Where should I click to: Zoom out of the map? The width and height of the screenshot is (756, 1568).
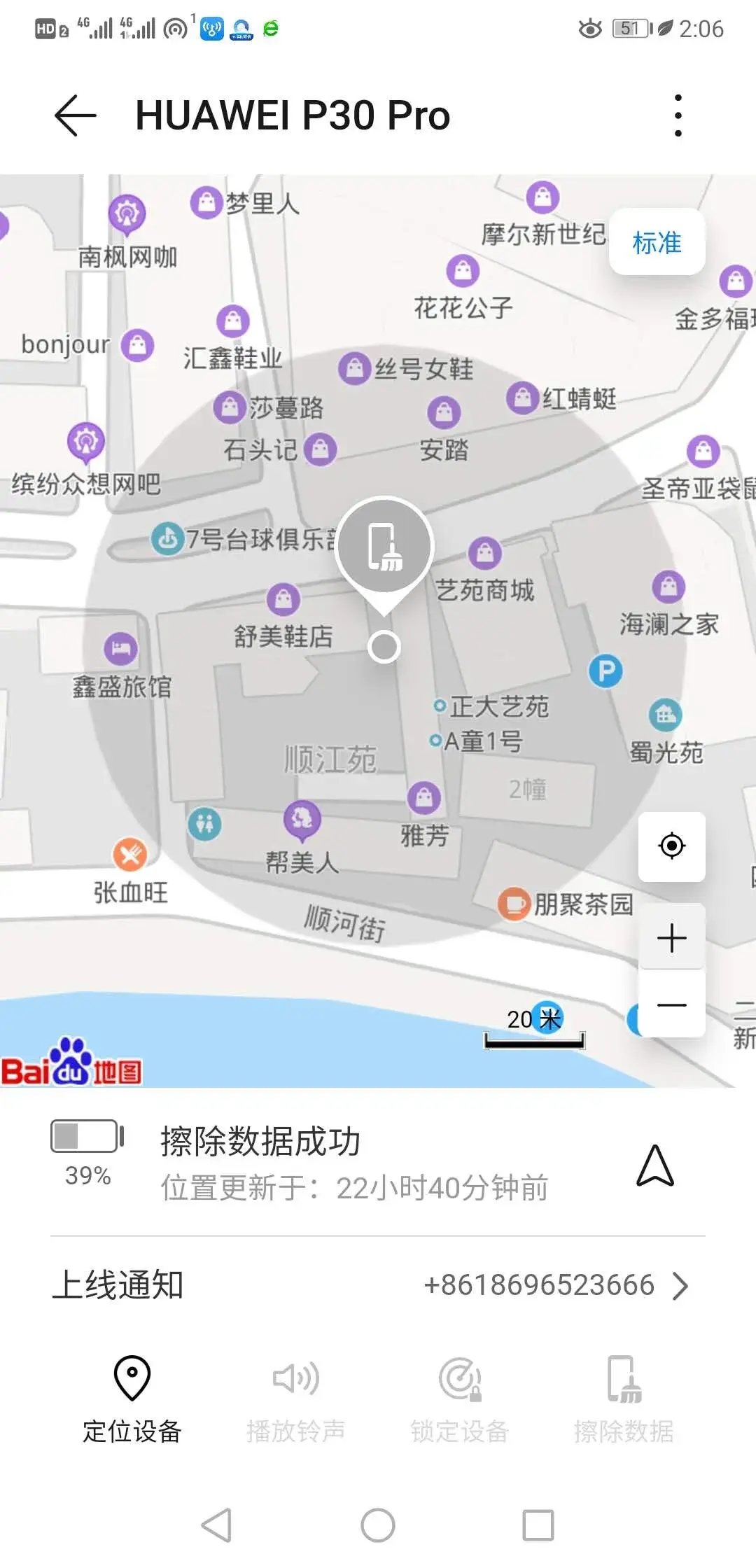pyautogui.click(x=671, y=1005)
